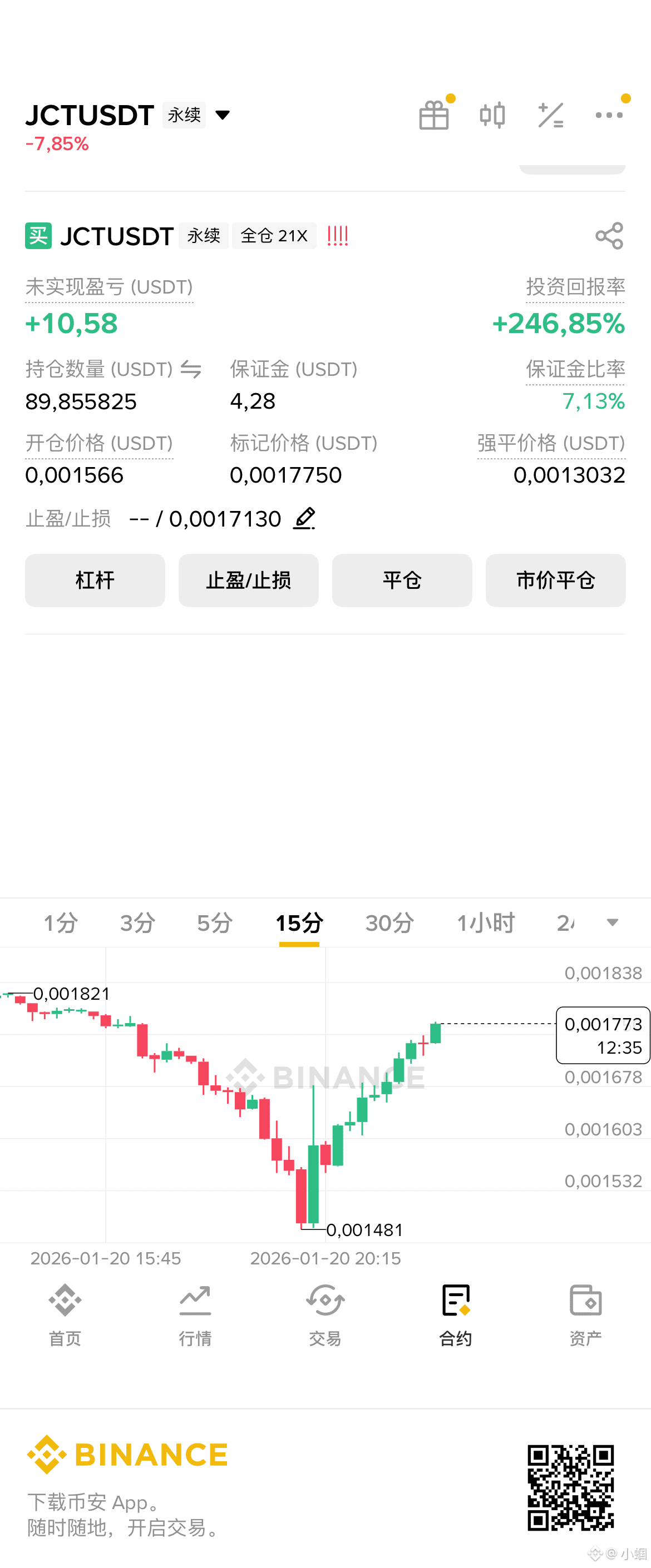Open the futures calculator icon
This screenshot has width=651, height=1568.
tap(551, 115)
